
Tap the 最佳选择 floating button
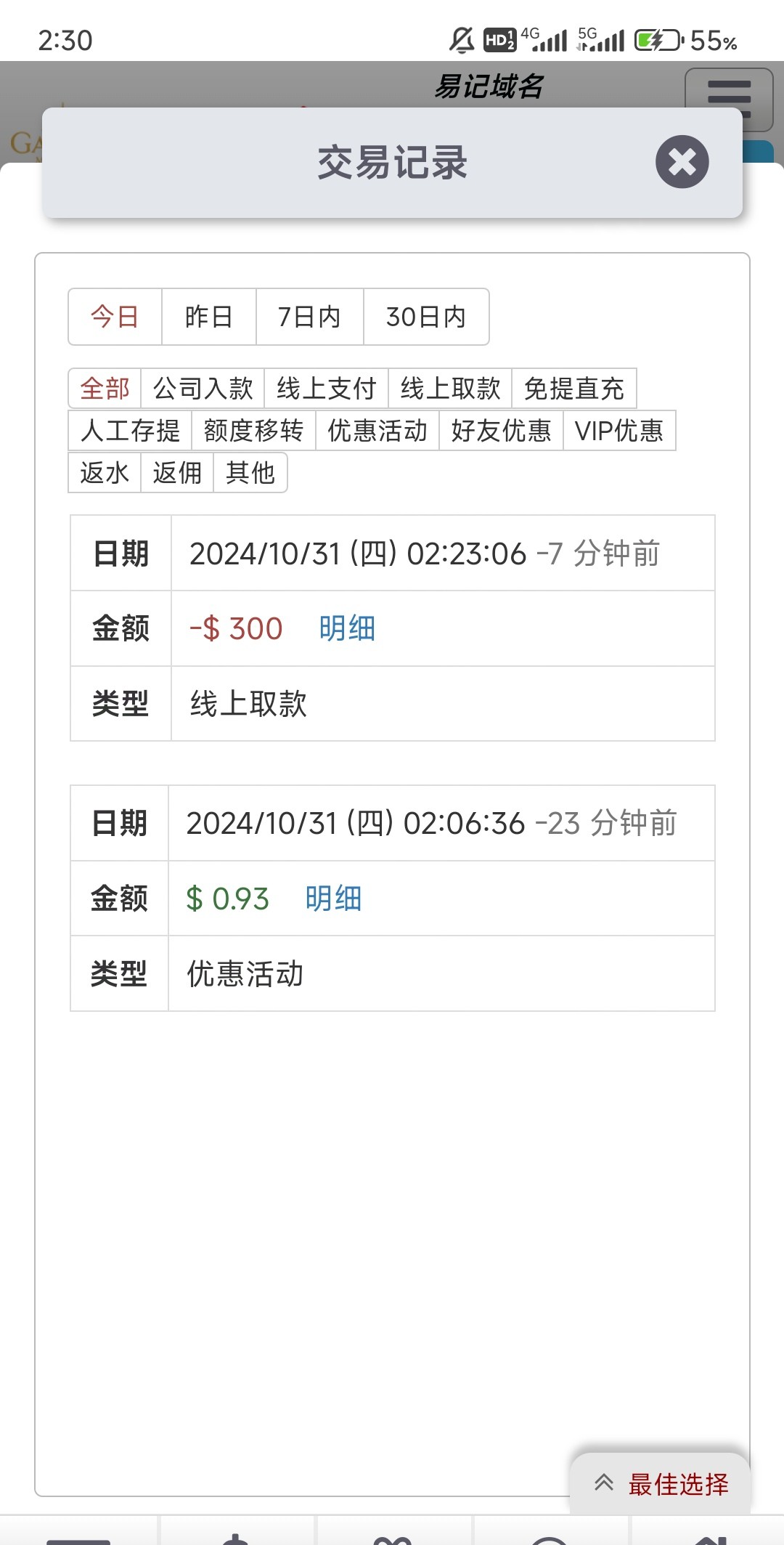(661, 1484)
